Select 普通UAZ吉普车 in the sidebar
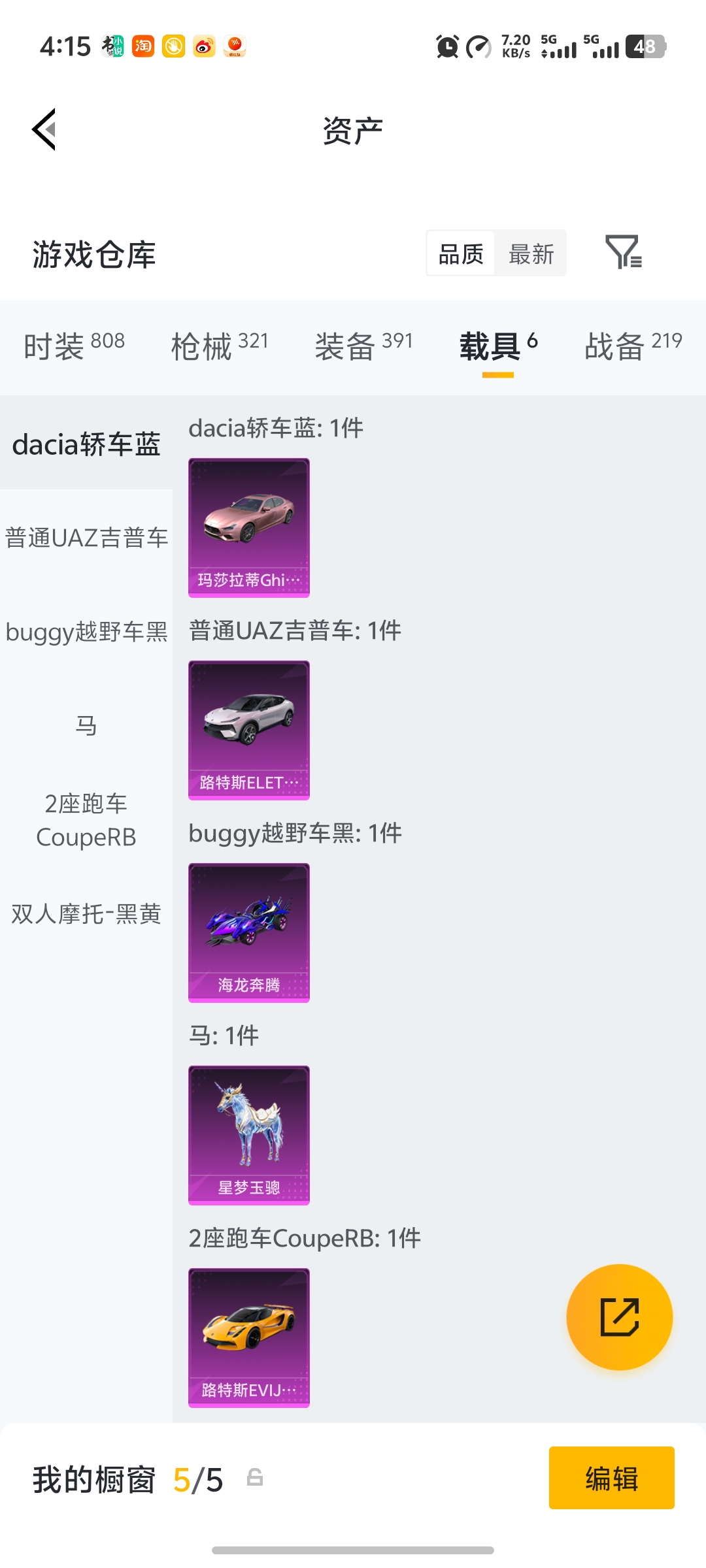 86,537
